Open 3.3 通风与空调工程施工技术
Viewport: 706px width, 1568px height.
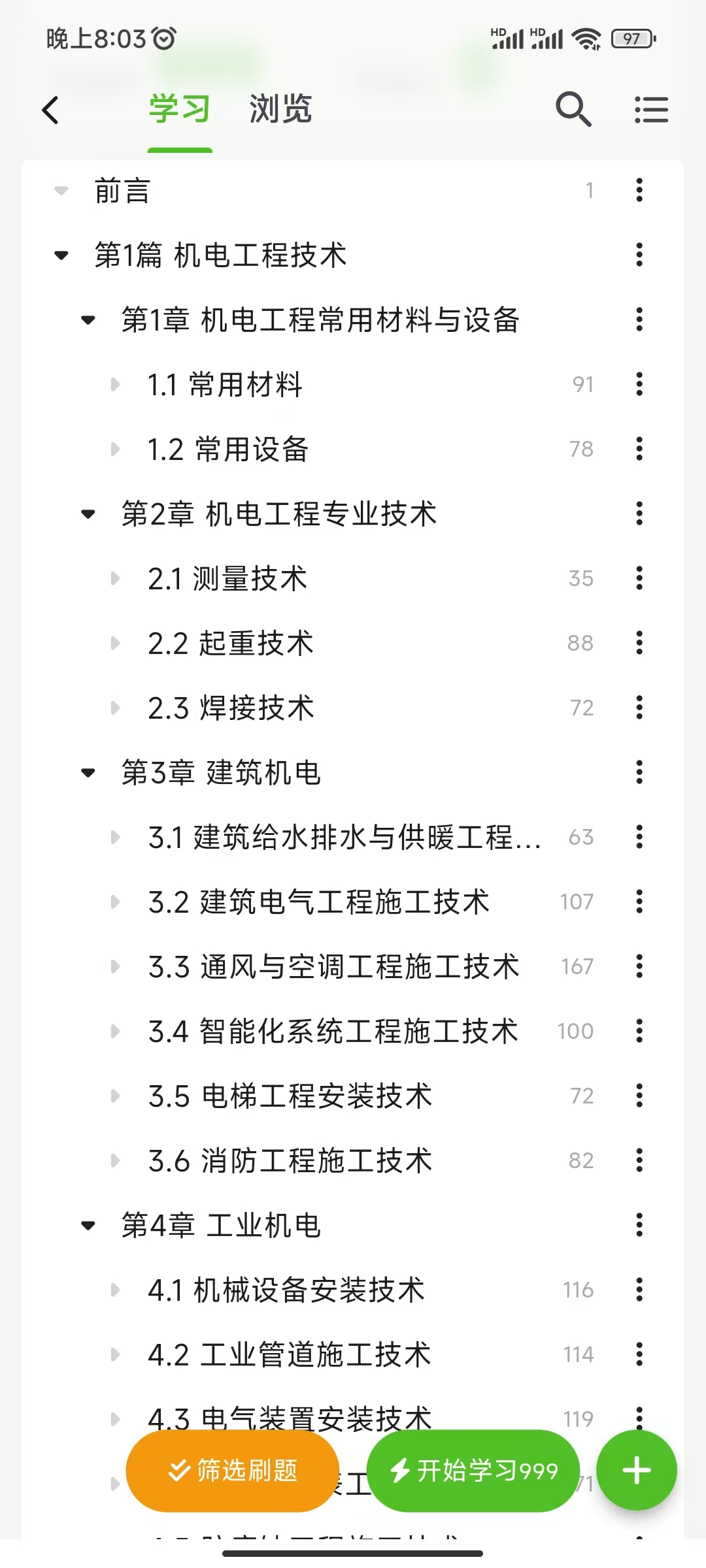coord(333,967)
